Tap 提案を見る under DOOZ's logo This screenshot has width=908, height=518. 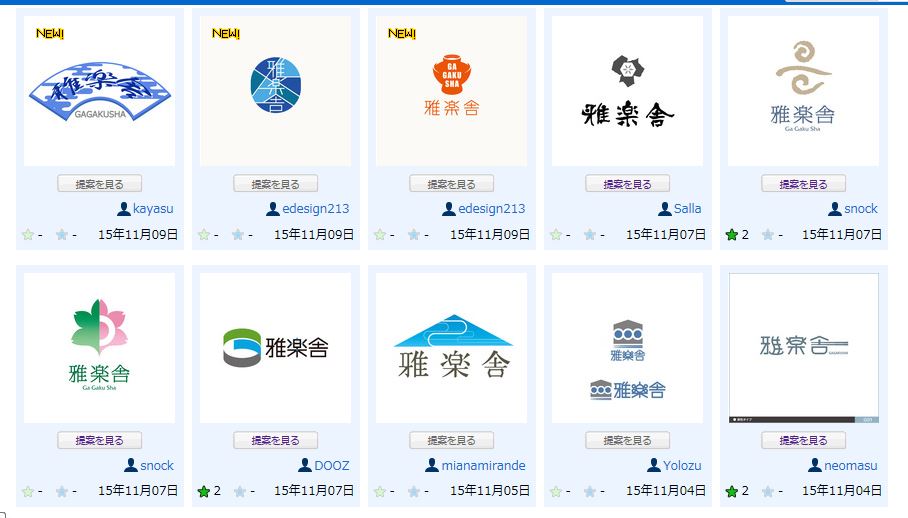pyautogui.click(x=275, y=440)
